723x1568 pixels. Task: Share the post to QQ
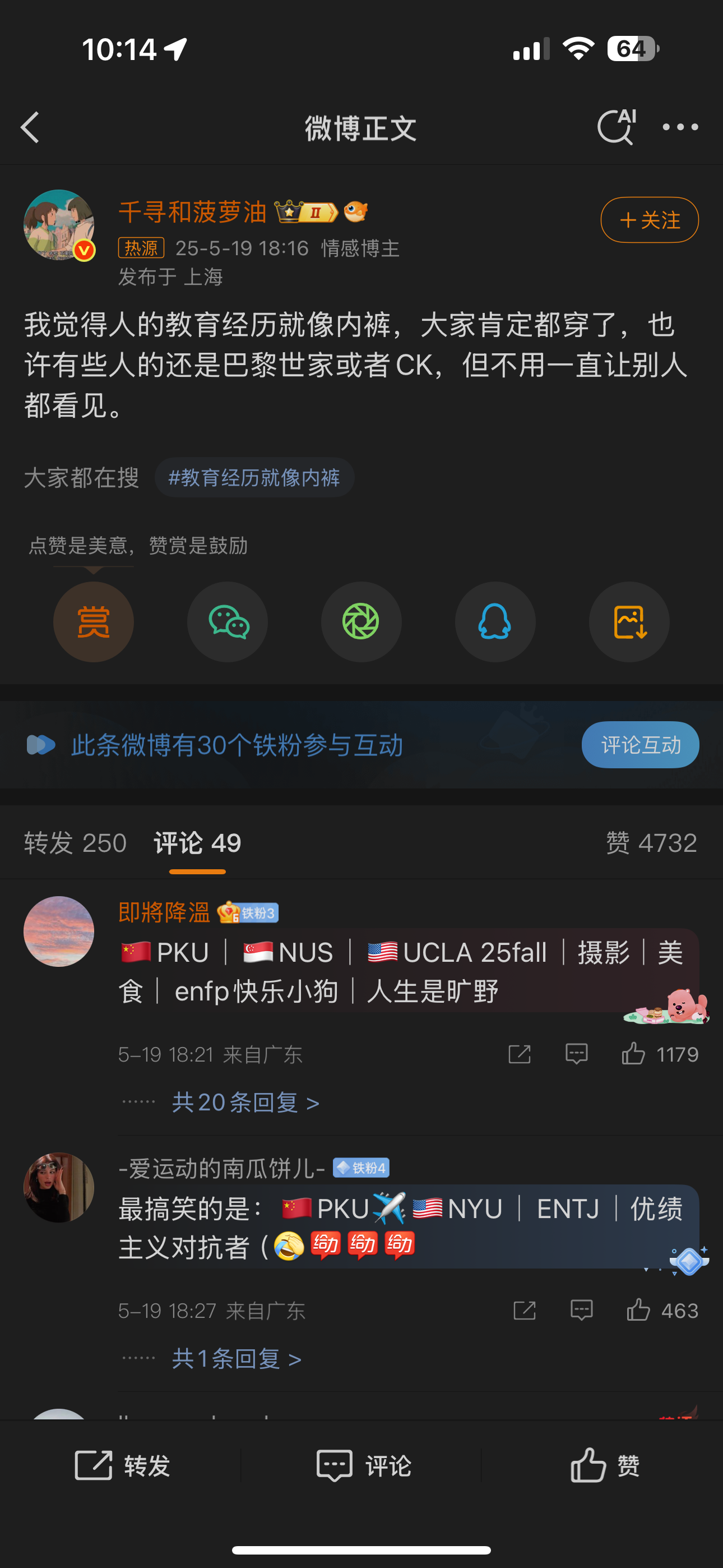point(495,621)
